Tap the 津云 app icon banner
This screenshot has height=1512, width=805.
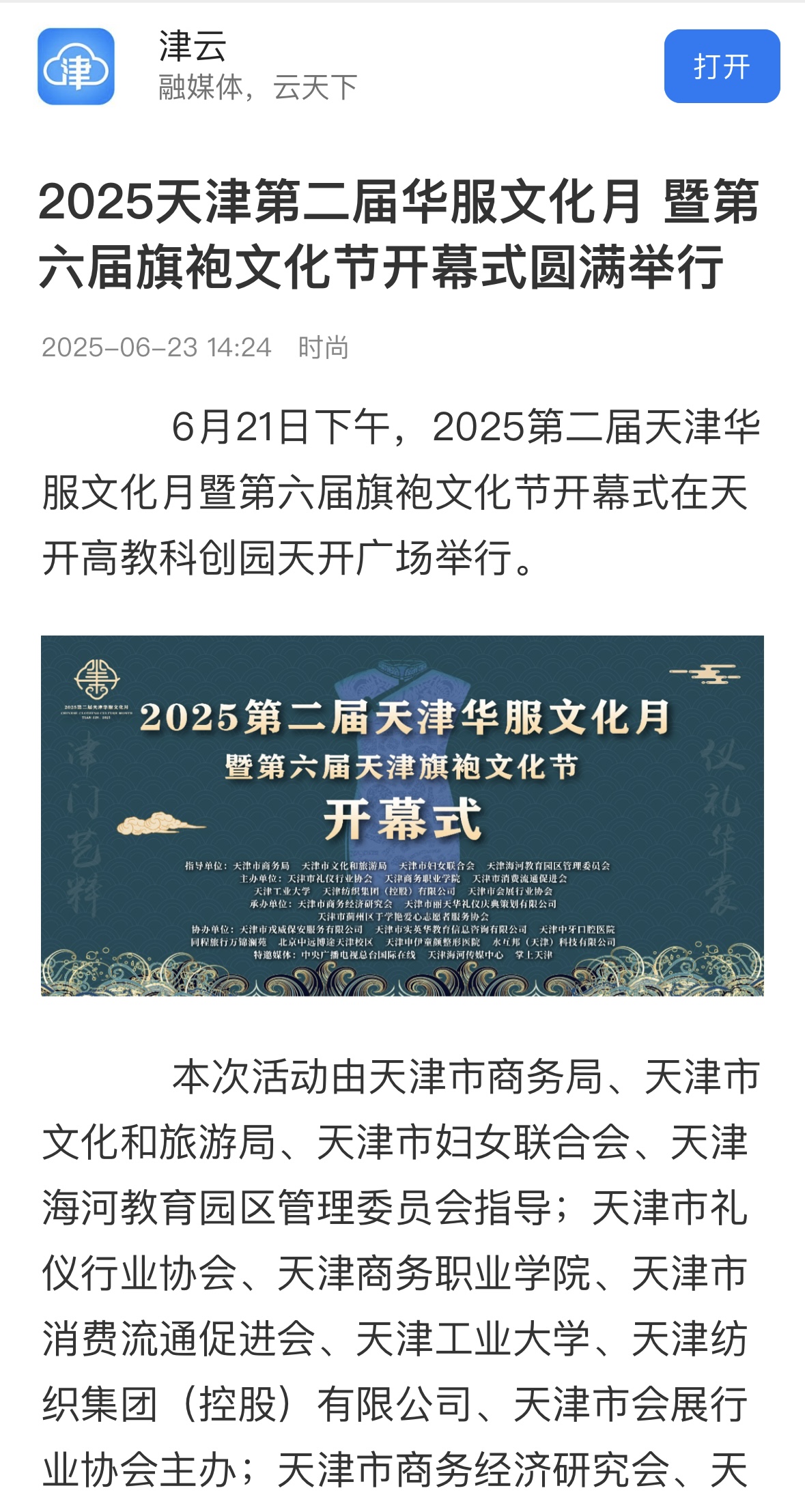click(x=76, y=66)
